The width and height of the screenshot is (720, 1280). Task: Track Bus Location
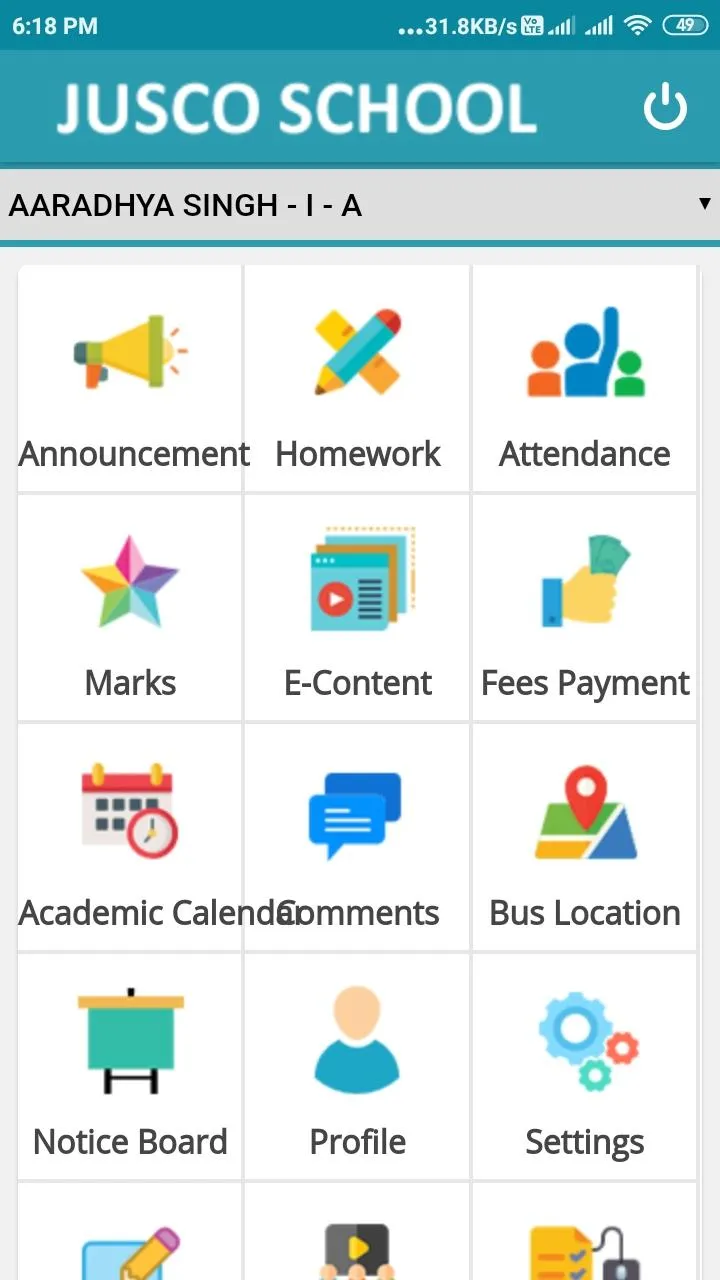click(x=585, y=837)
